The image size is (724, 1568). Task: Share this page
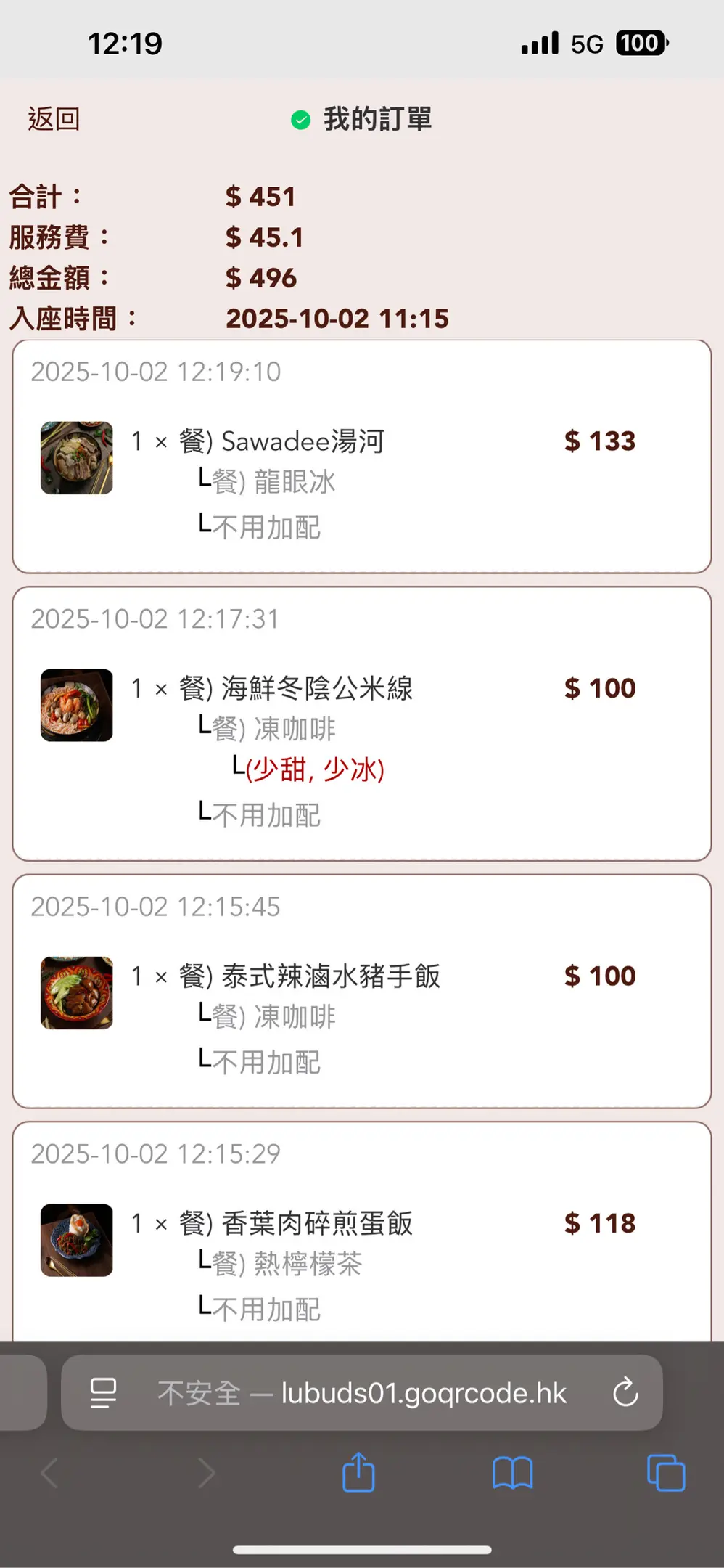click(358, 1472)
